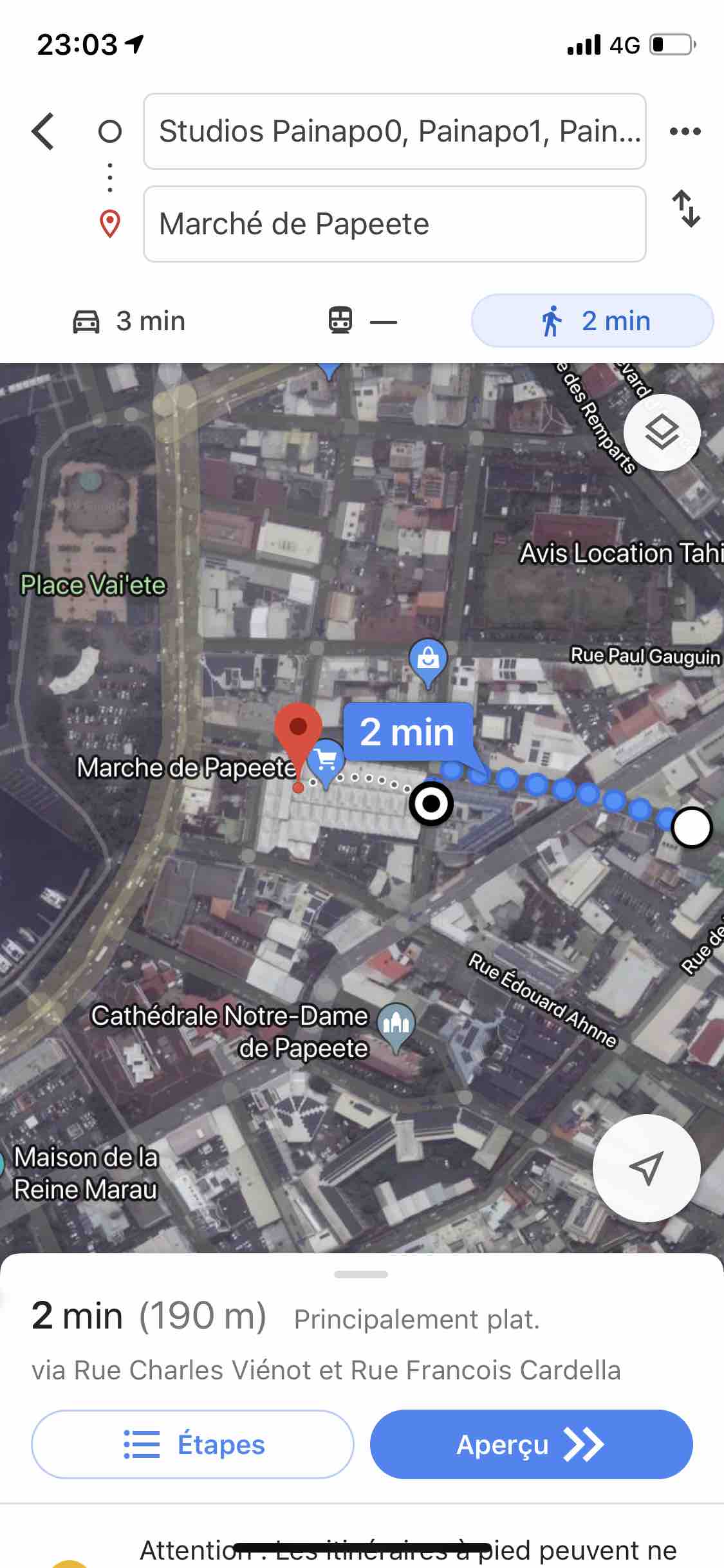
Task: Tap the red Marché de Papeete pin
Action: tap(298, 732)
